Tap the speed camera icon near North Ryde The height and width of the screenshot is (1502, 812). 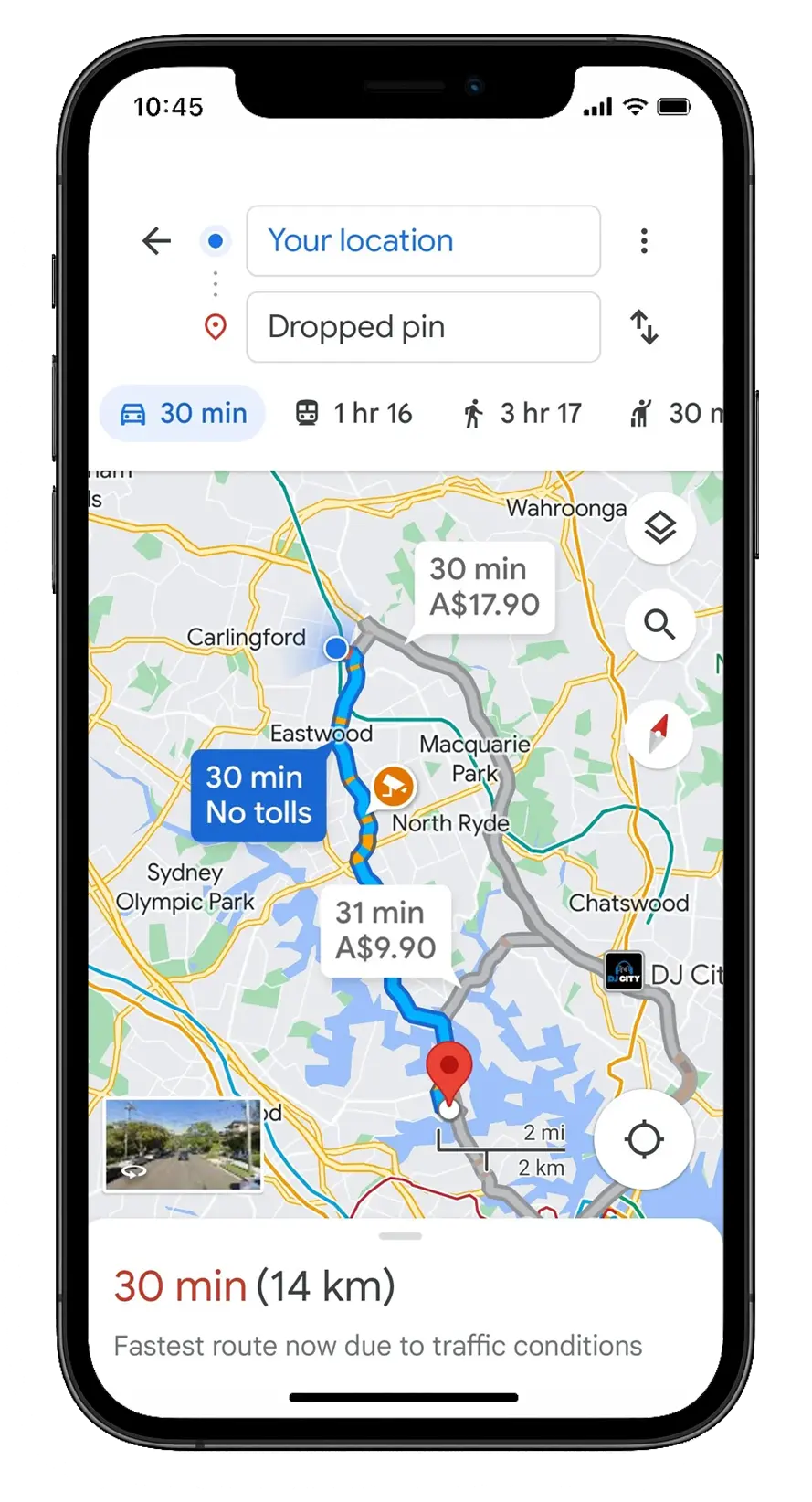tap(394, 786)
